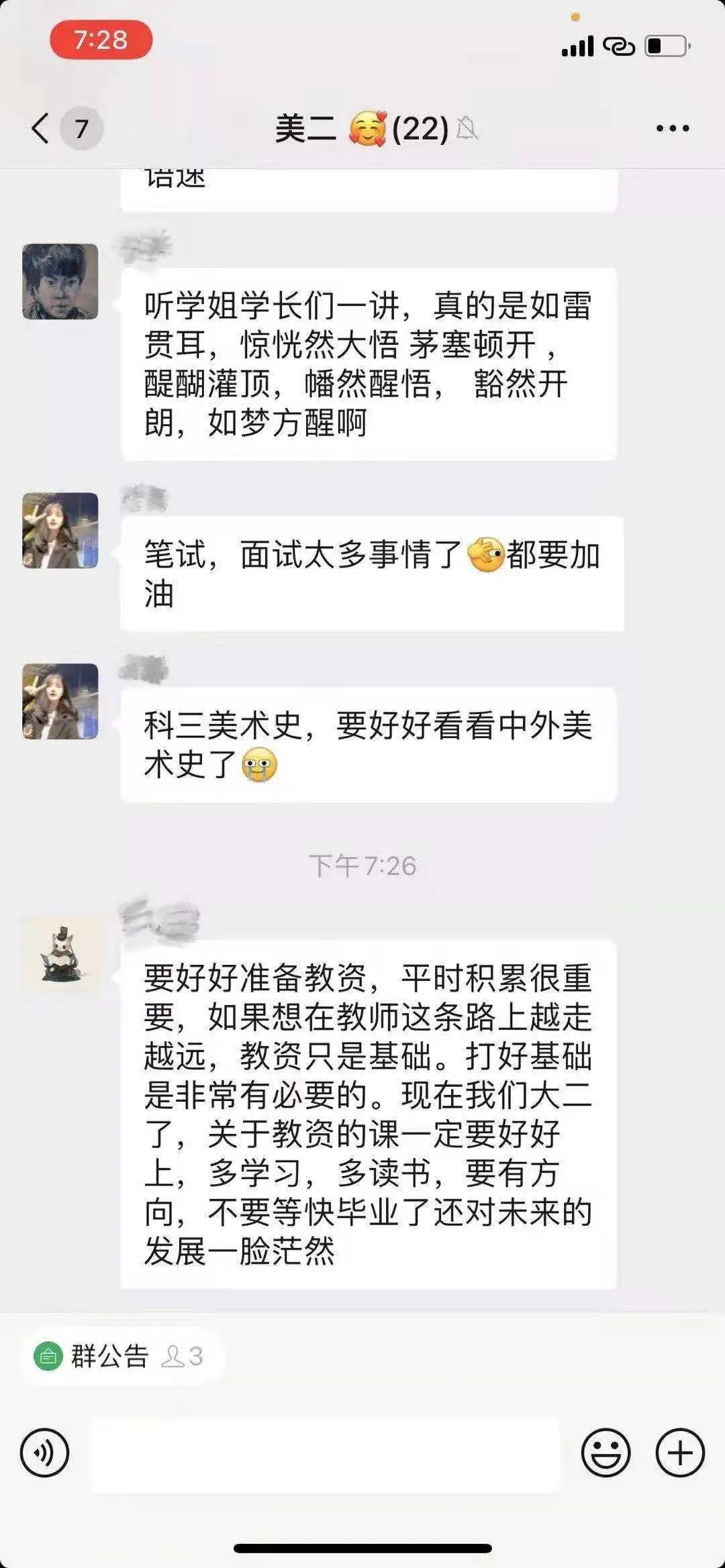The image size is (725, 1568).
Task: Open the three-dot chat info menu
Action: 672,128
